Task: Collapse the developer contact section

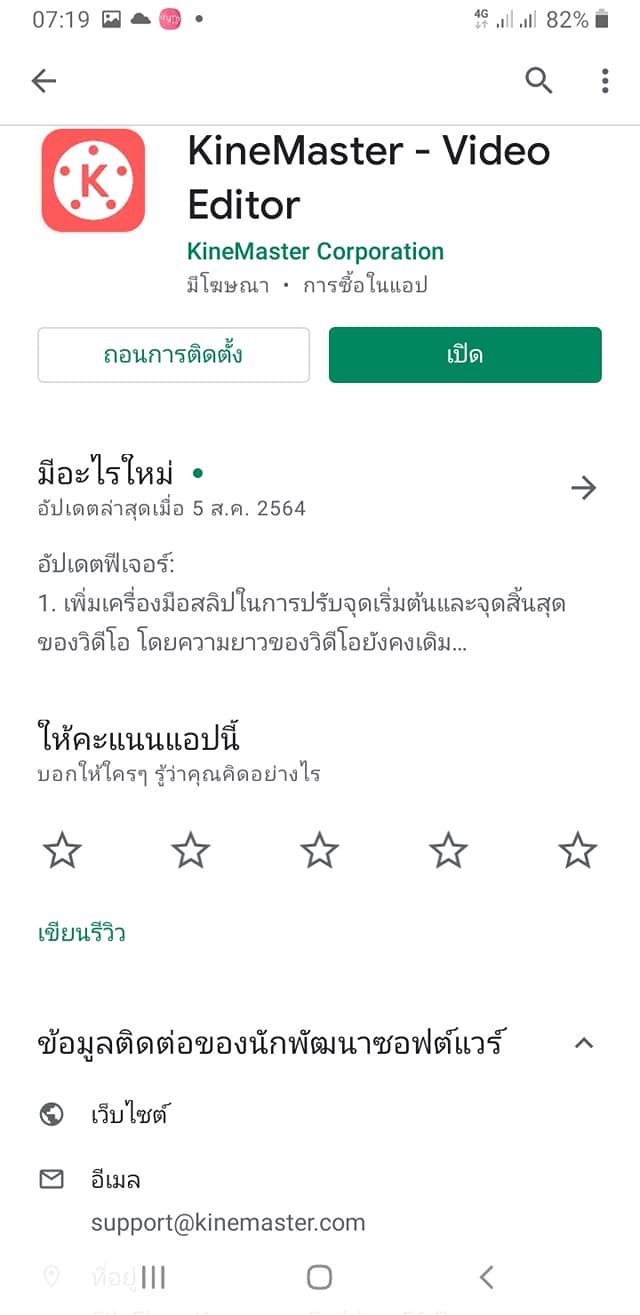Action: 584,1043
